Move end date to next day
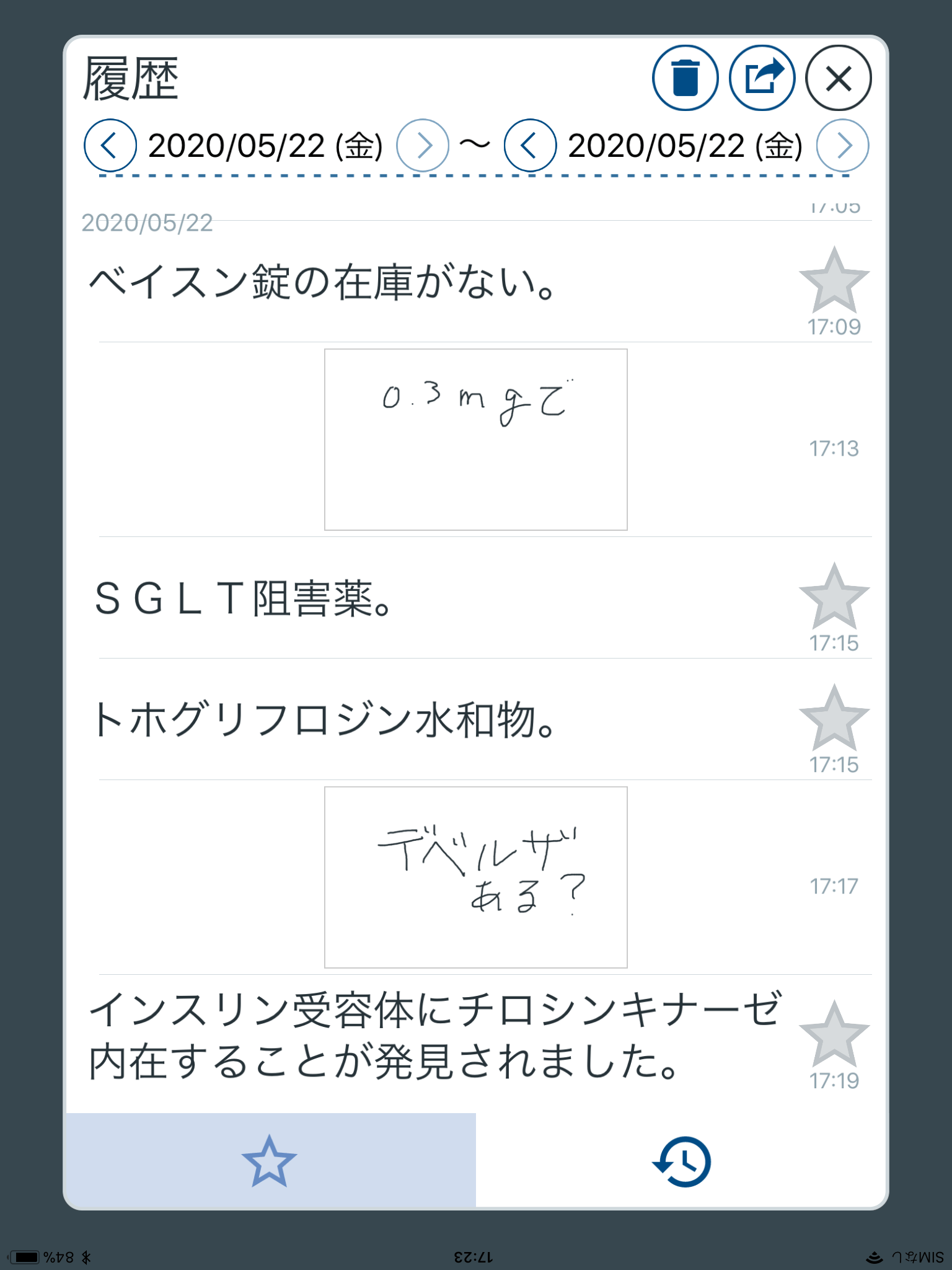The height and width of the screenshot is (1270, 952). 842,146
